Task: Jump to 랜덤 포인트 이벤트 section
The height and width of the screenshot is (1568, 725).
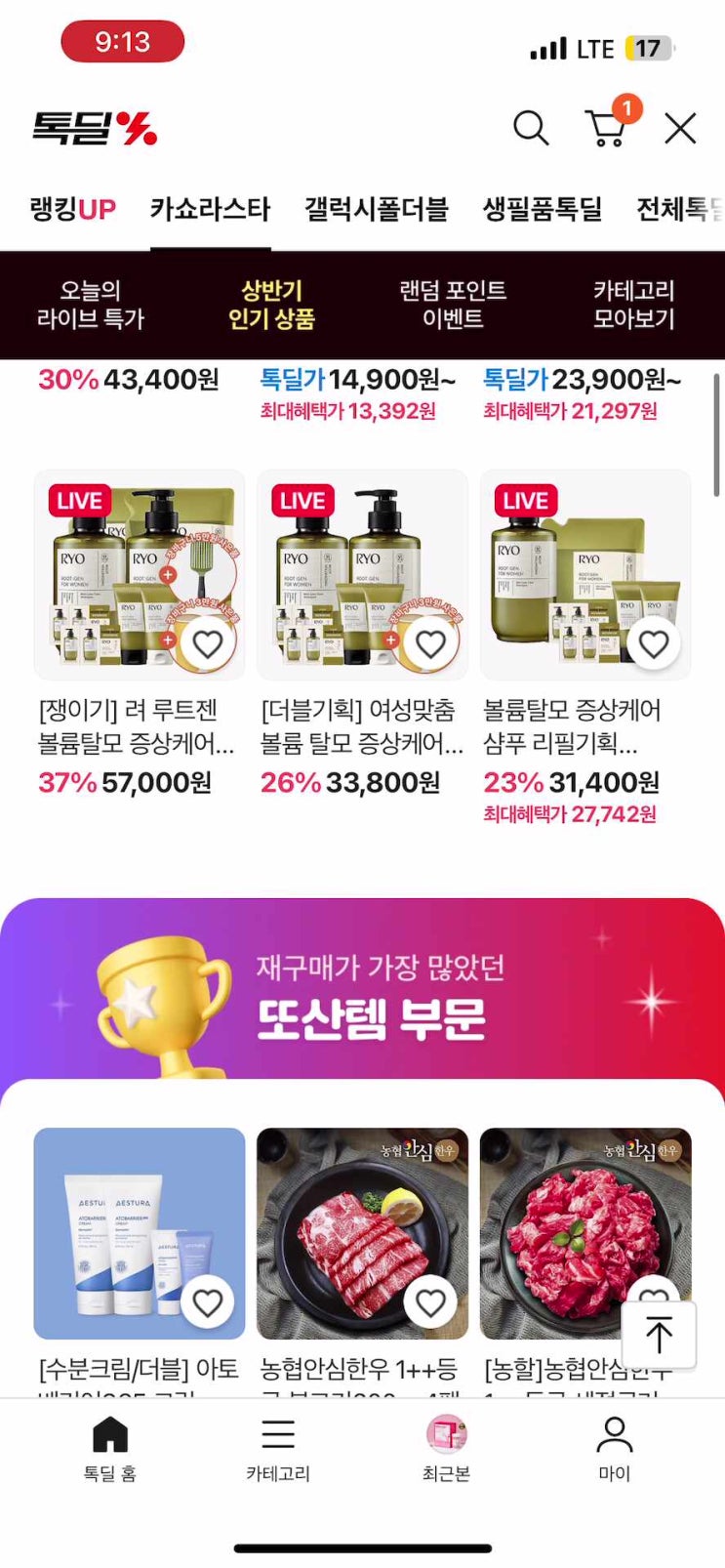Action: [453, 305]
